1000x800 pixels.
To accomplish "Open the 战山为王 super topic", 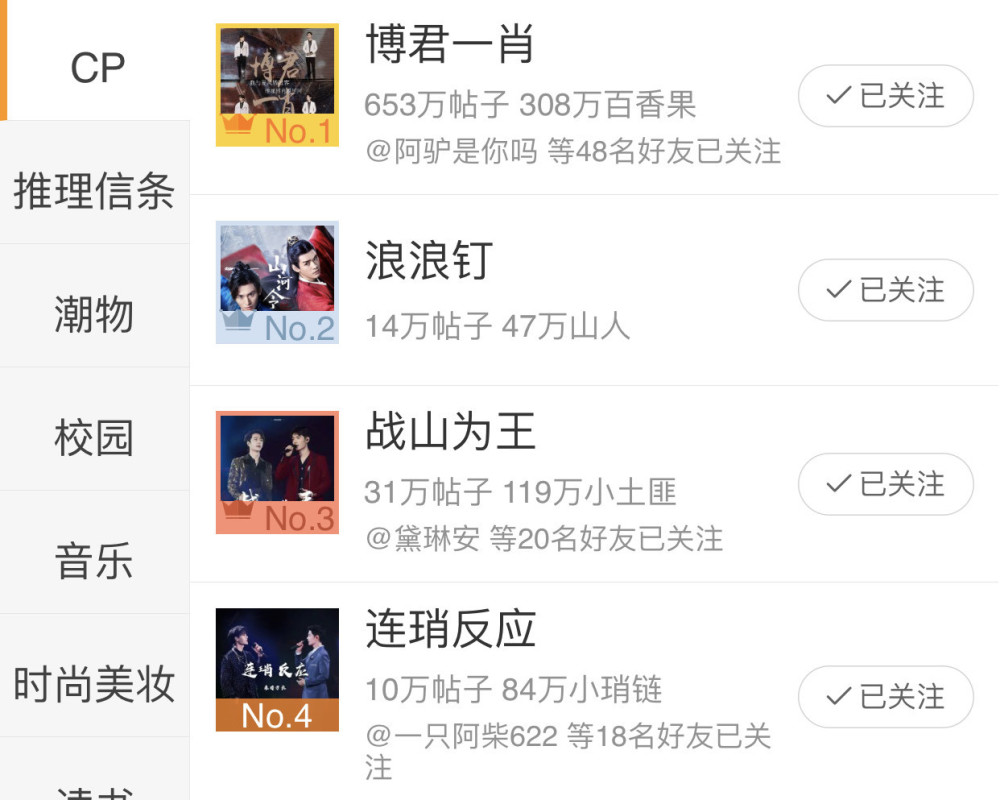I will (x=450, y=432).
